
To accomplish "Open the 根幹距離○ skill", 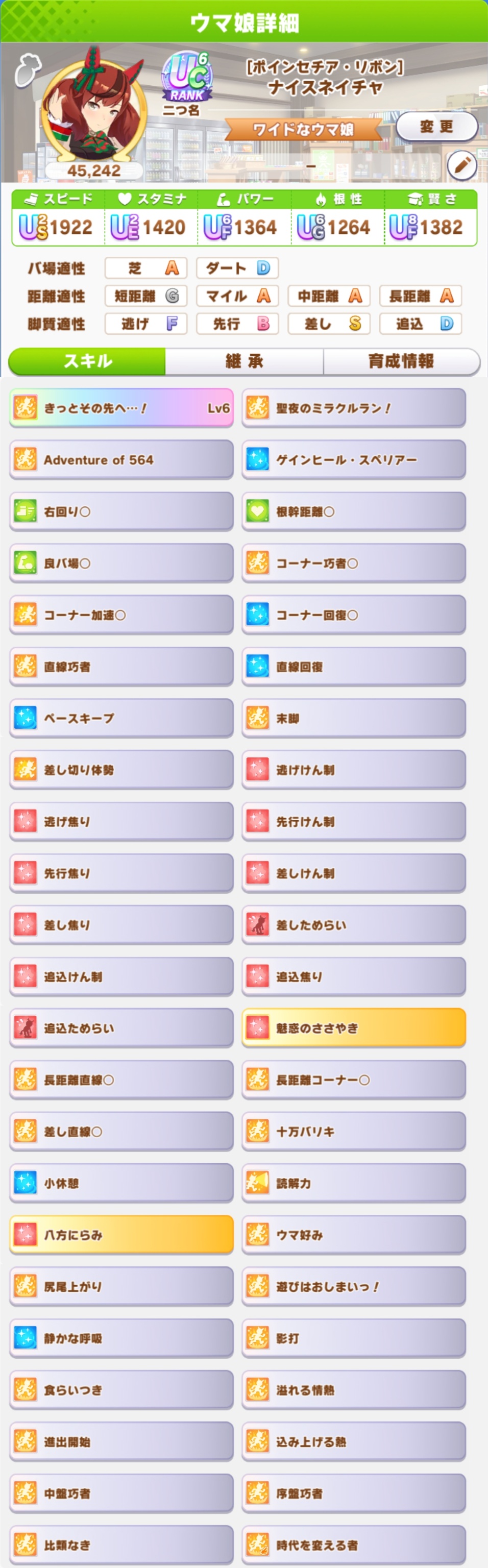I will pyautogui.click(x=354, y=511).
